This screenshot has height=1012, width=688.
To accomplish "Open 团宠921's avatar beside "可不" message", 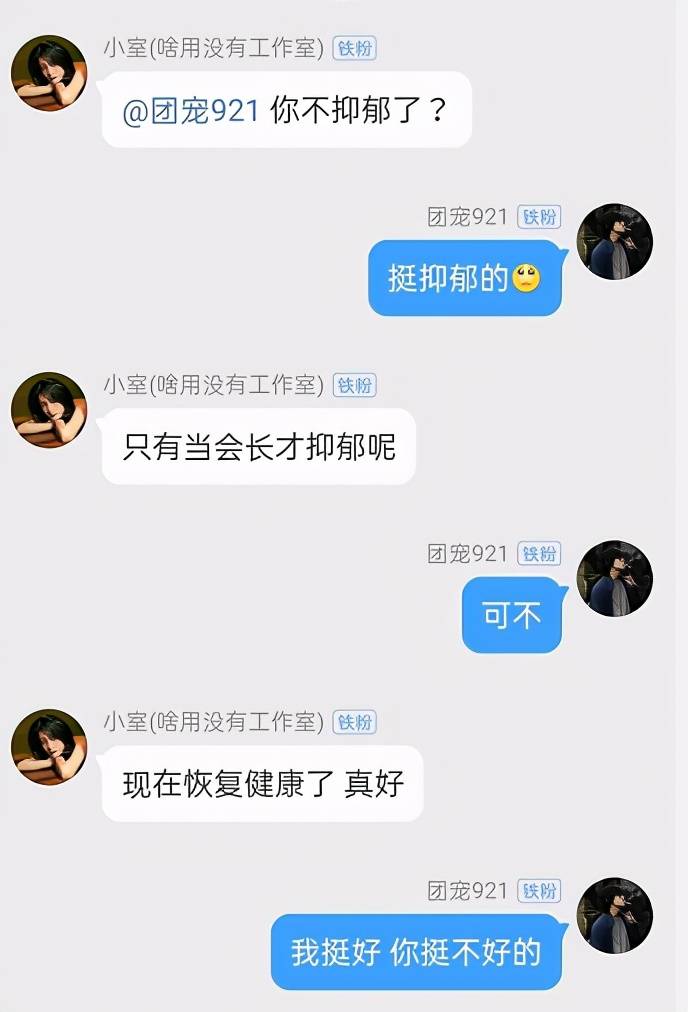I will point(615,578).
